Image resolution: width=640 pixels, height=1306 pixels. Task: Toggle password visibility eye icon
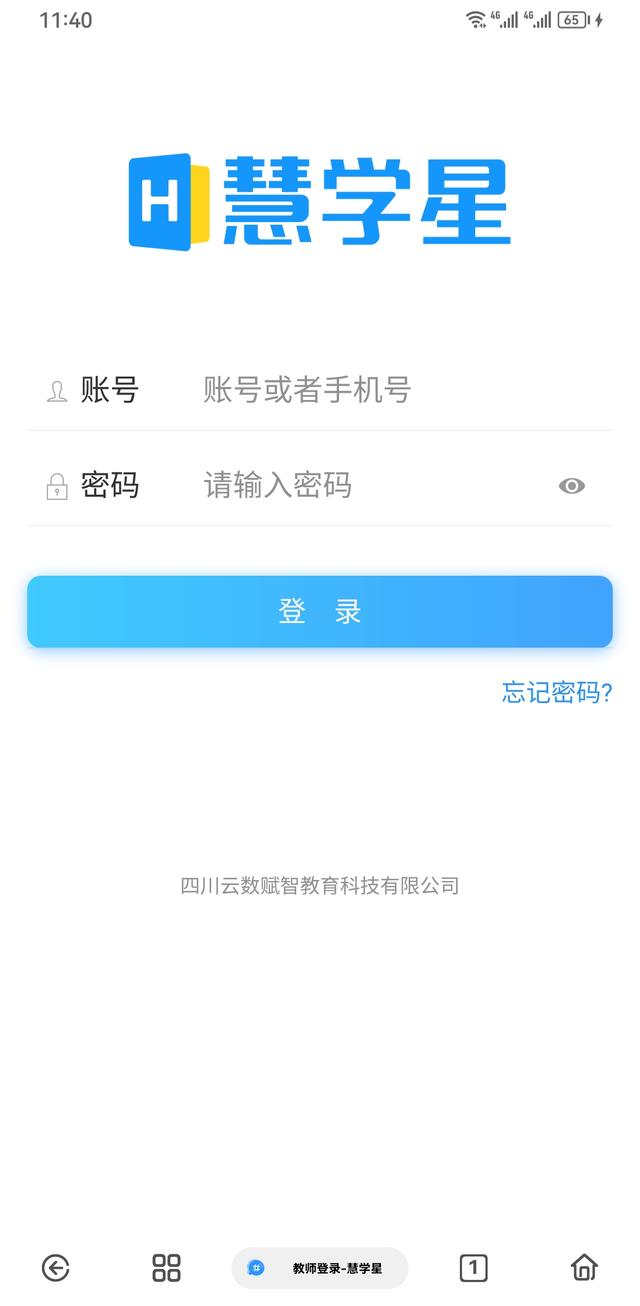click(572, 486)
